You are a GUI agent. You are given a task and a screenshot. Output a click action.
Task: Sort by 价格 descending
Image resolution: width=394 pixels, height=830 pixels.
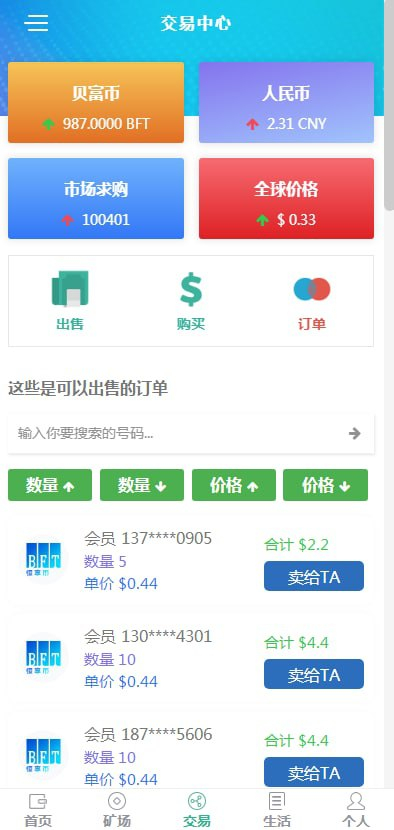point(325,485)
